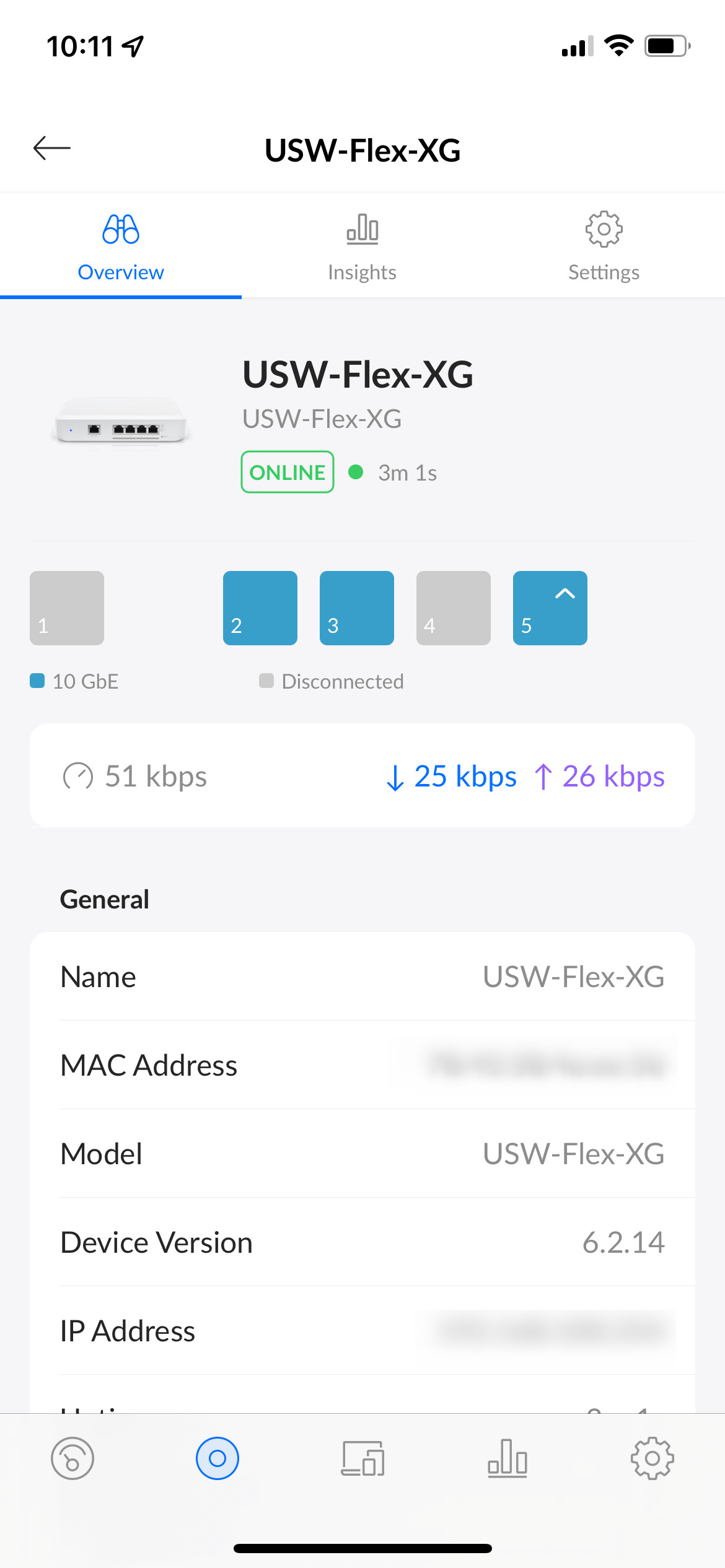Select the Overview tab

pos(121,246)
